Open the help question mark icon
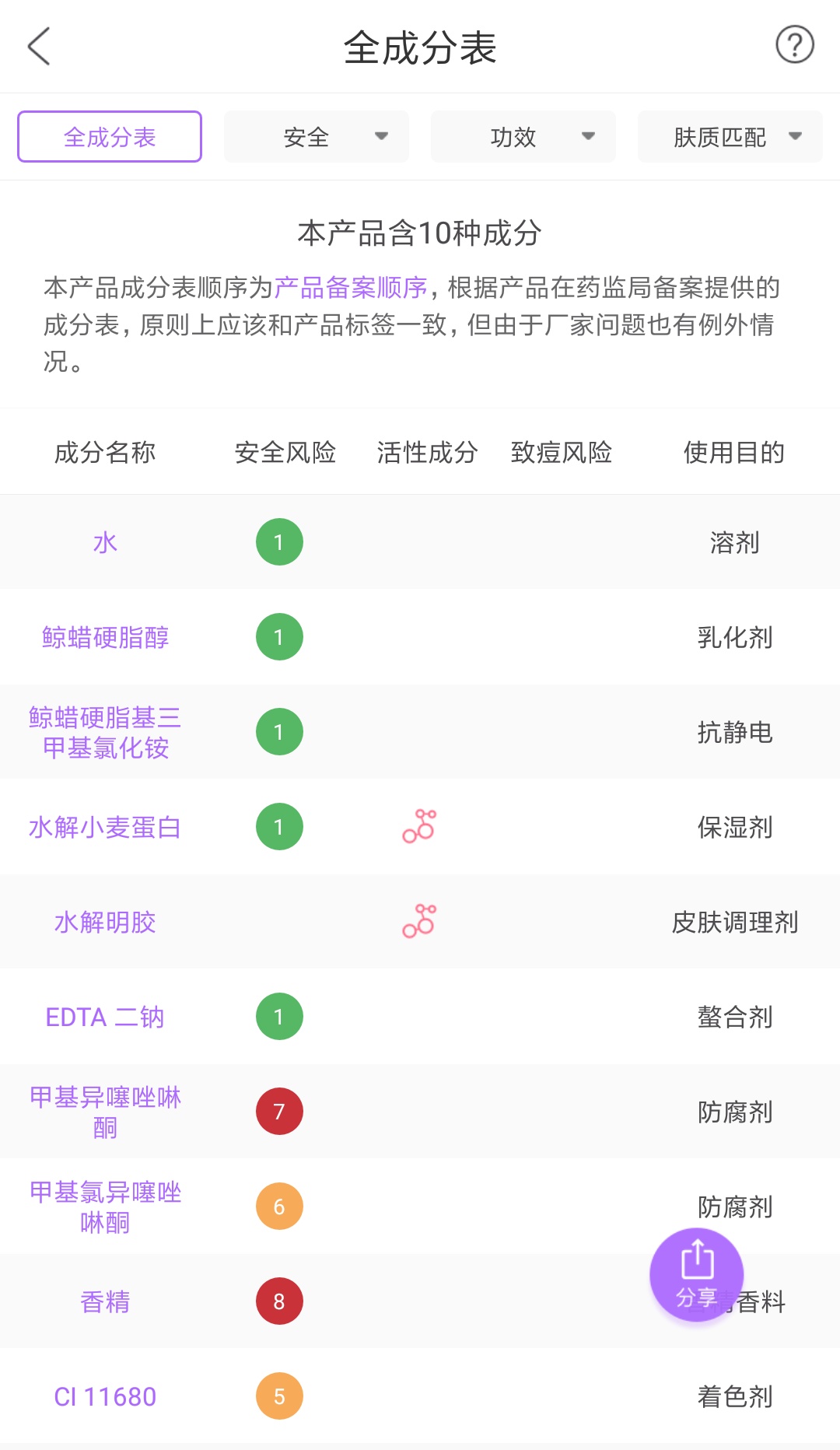Screen dimensions: 840x1450 794,45
